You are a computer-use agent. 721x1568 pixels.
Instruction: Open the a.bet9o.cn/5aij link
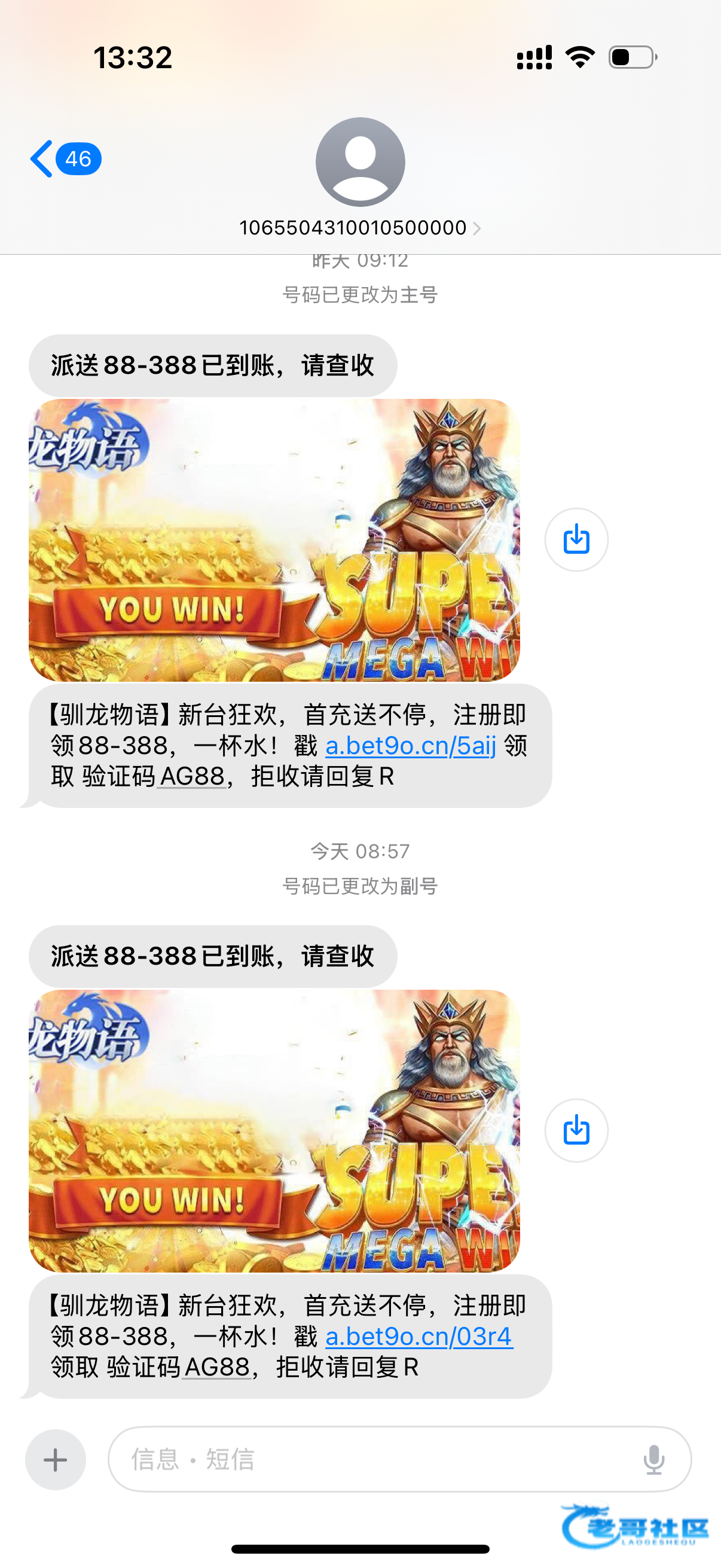411,746
